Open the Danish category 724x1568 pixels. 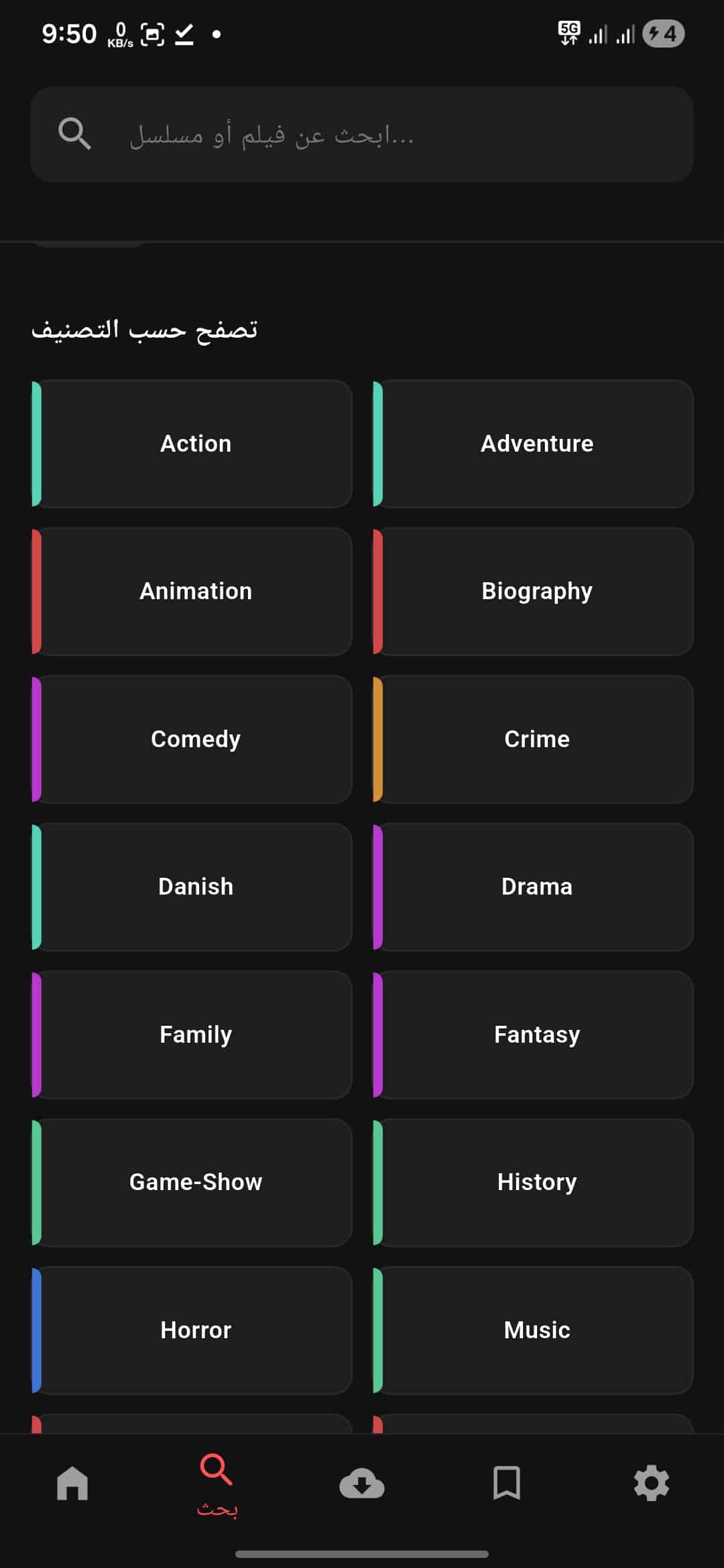195,886
